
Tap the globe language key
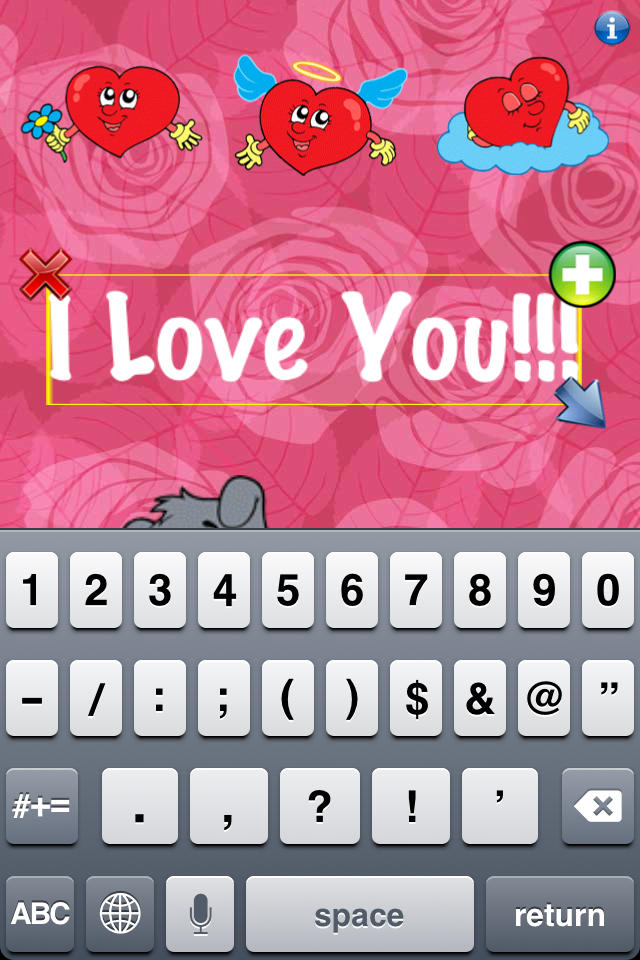(120, 914)
